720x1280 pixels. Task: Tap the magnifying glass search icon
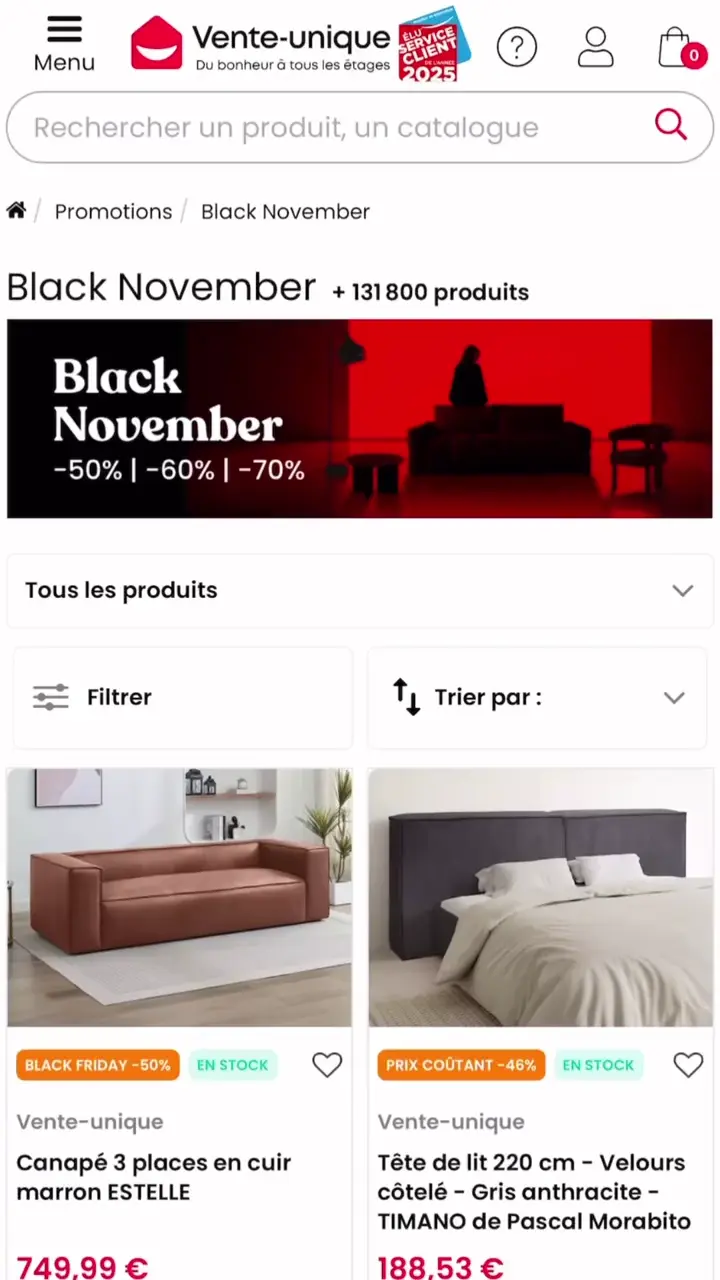(670, 125)
